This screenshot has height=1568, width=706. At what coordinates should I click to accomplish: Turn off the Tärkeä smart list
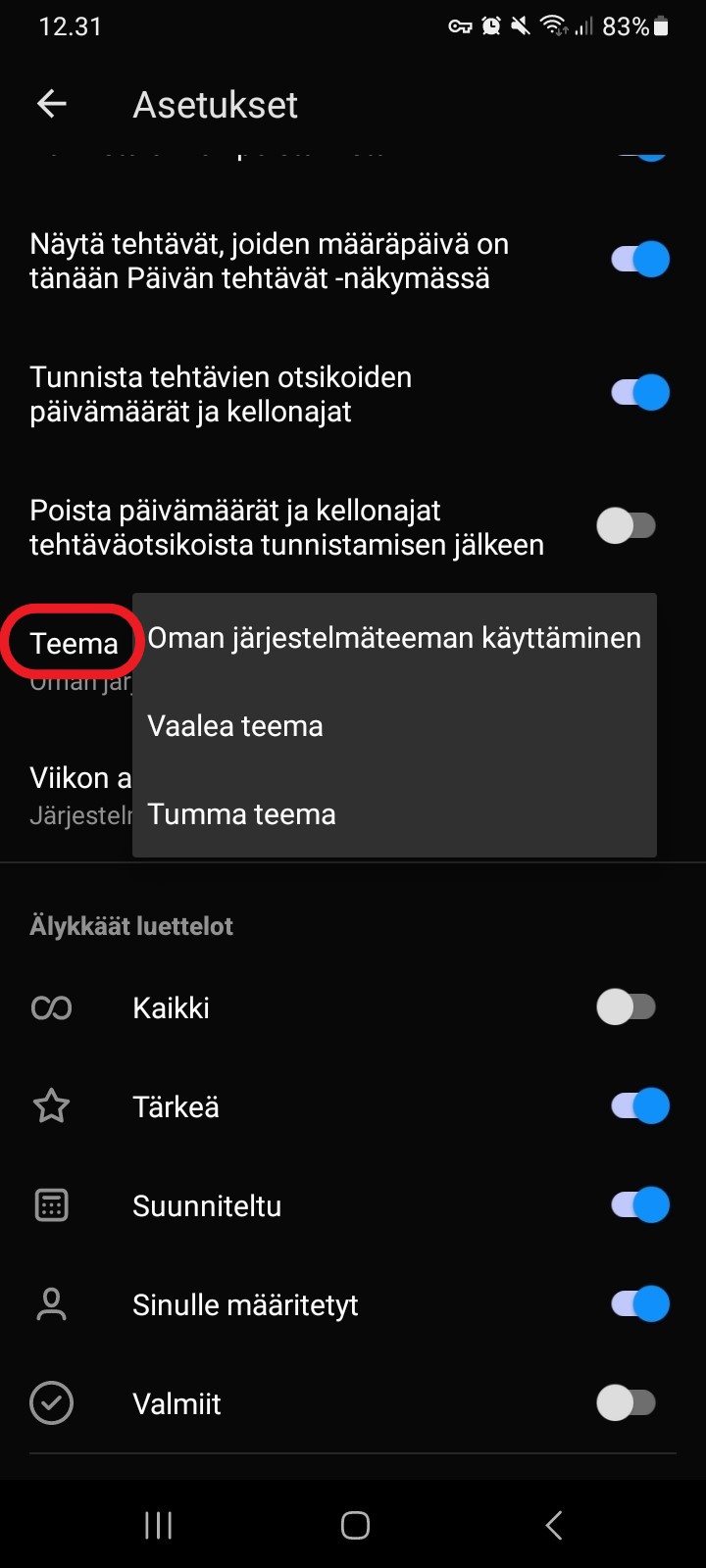click(x=640, y=1106)
